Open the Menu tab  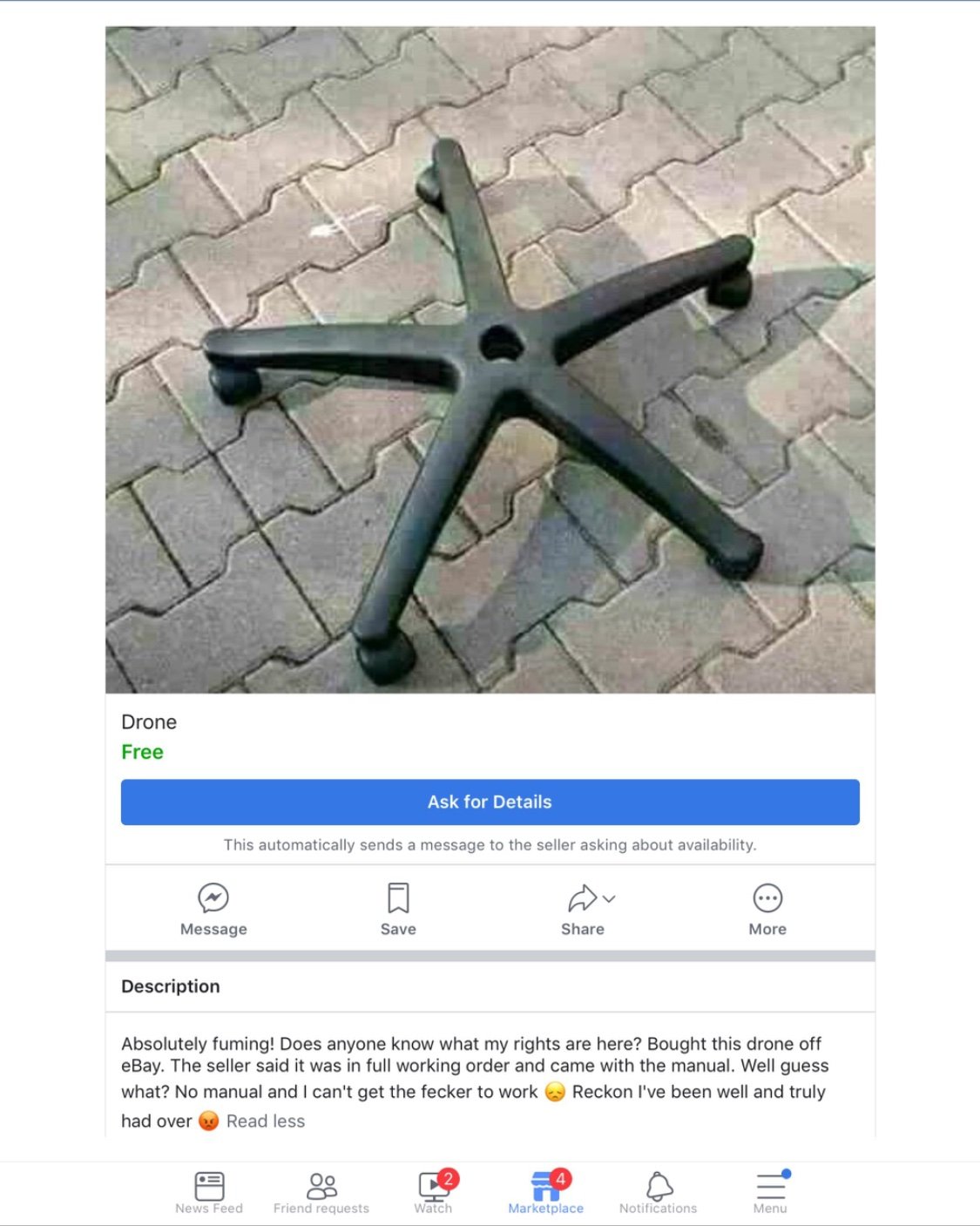[770, 1192]
